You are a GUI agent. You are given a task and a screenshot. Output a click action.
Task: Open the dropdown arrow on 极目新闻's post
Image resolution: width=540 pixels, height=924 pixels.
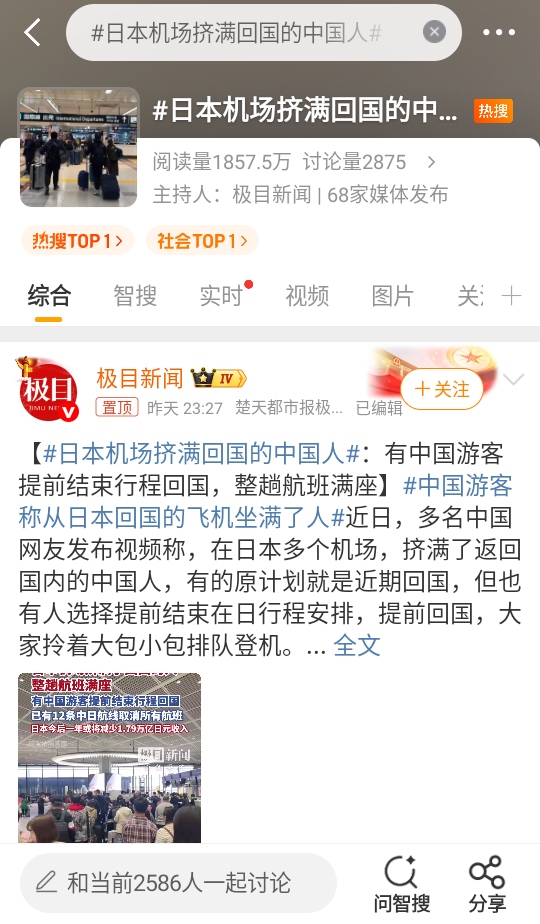click(x=513, y=379)
